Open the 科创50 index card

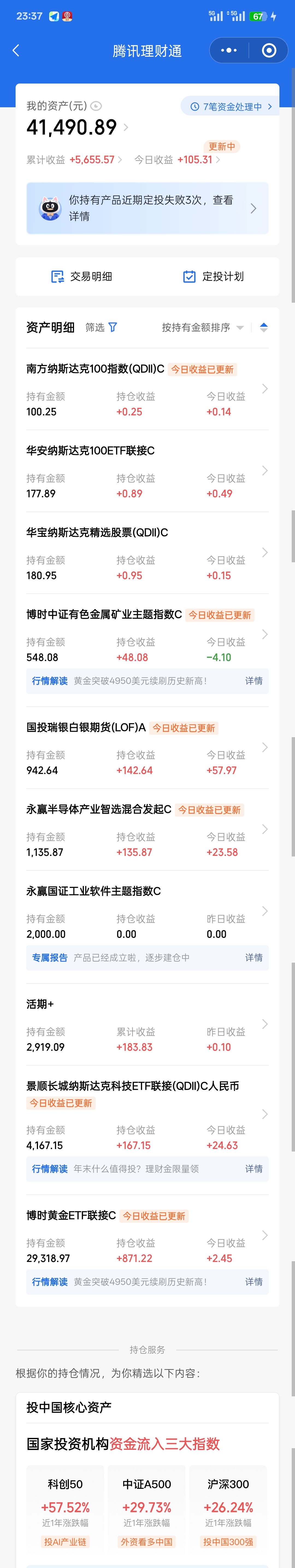tap(65, 1507)
